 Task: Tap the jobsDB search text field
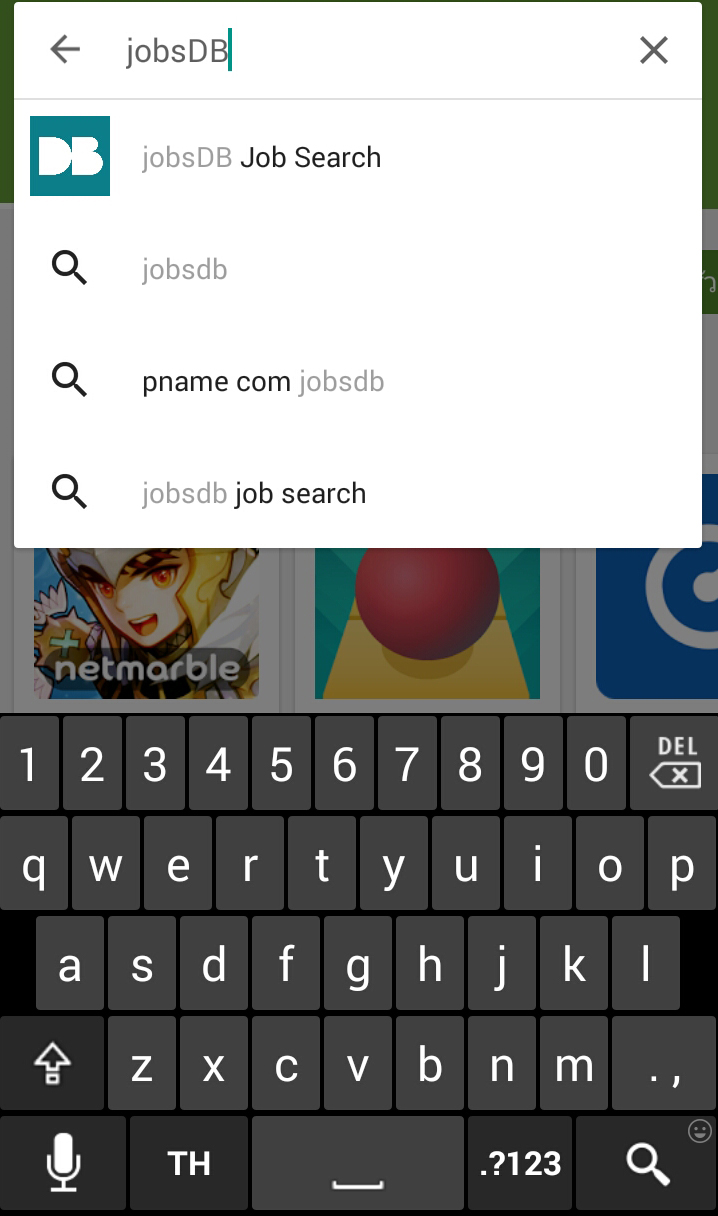point(370,50)
